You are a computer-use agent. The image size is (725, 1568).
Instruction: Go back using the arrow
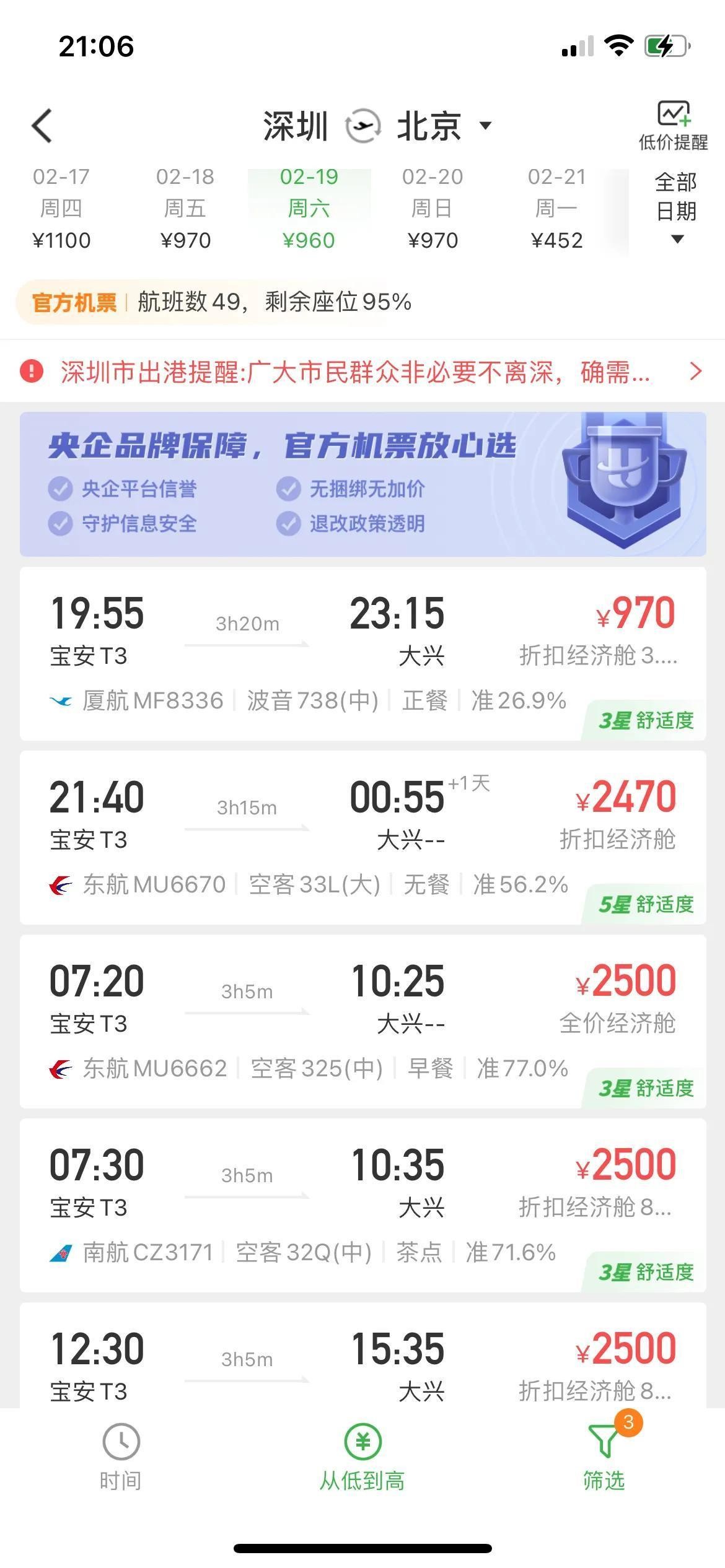[x=42, y=126]
